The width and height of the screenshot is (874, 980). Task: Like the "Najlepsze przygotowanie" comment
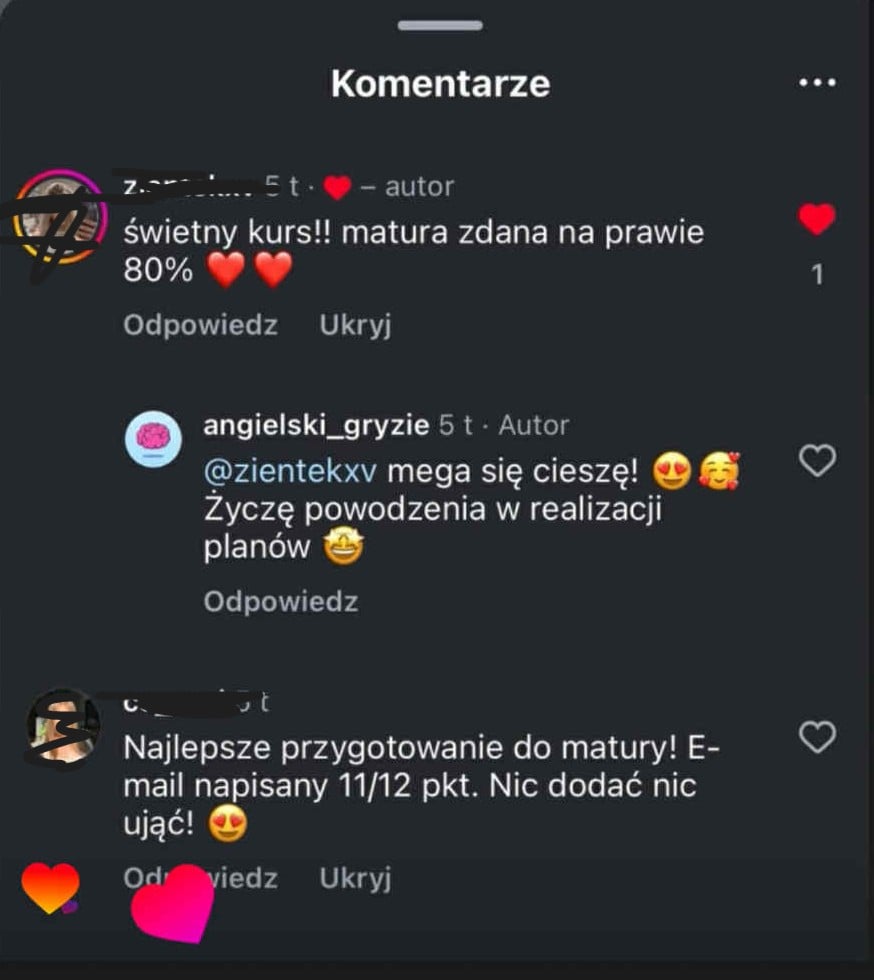click(x=817, y=738)
